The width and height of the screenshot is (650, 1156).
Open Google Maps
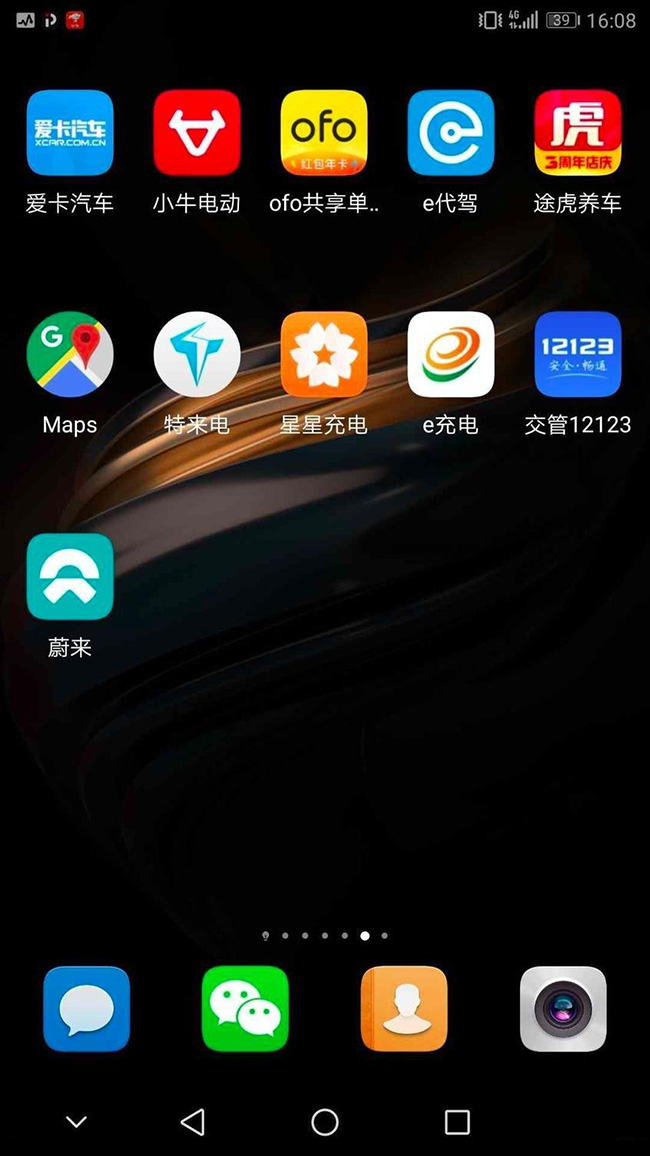pos(70,355)
